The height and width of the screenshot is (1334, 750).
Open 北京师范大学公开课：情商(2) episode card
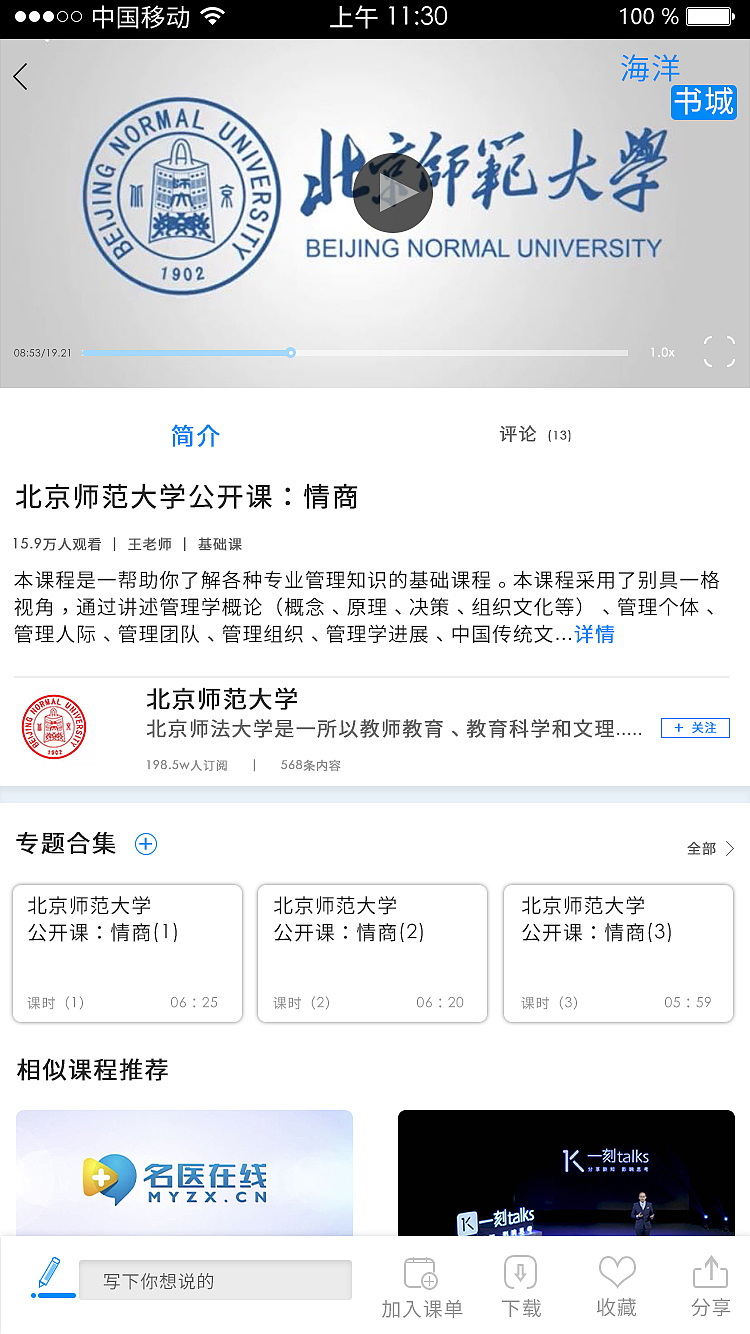372,952
